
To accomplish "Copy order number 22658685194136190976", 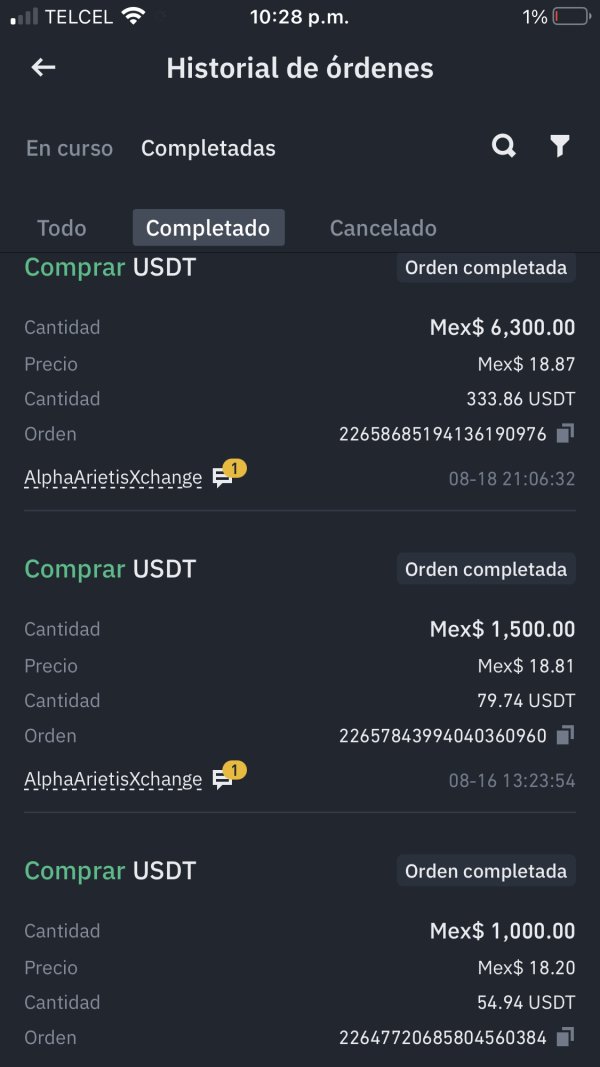I will coord(565,433).
